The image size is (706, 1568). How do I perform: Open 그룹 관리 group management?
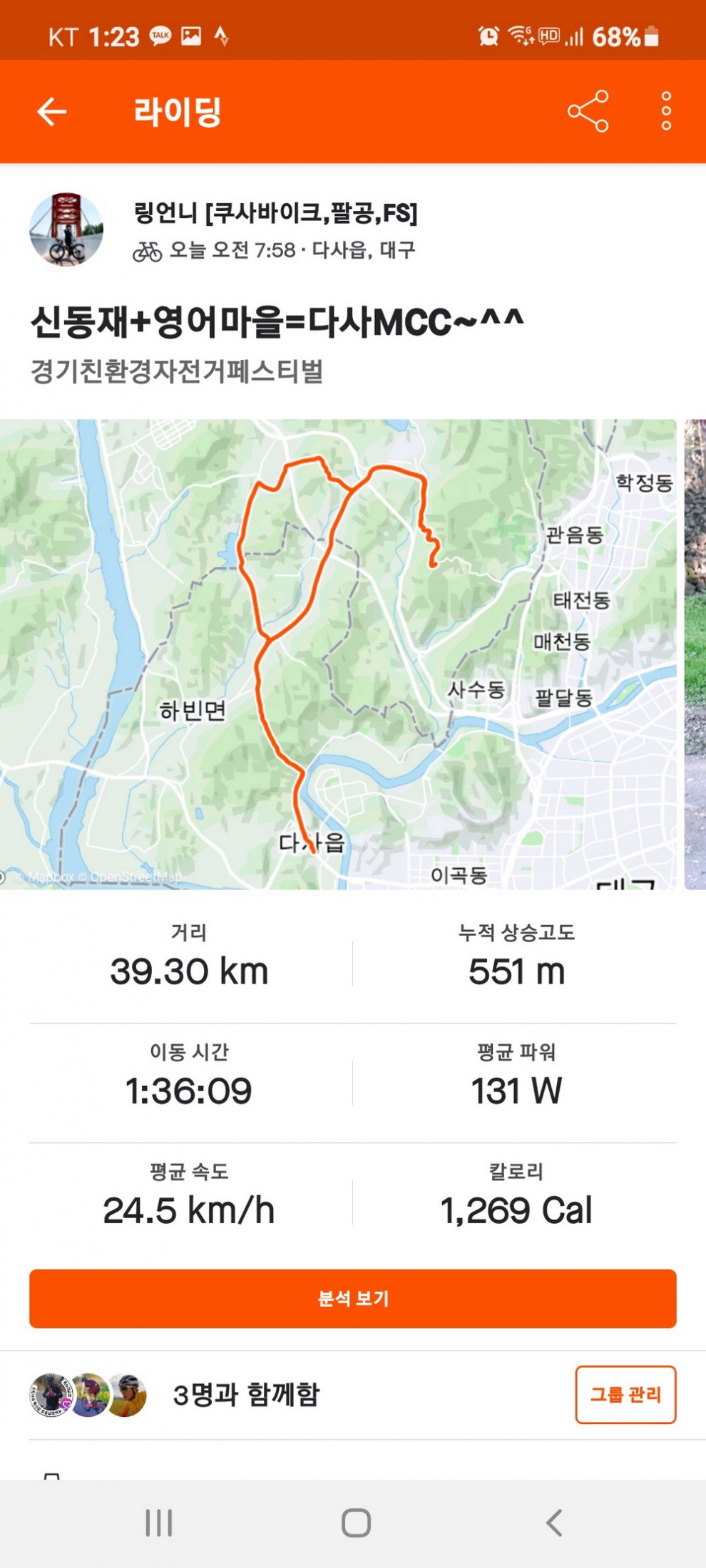click(625, 1394)
